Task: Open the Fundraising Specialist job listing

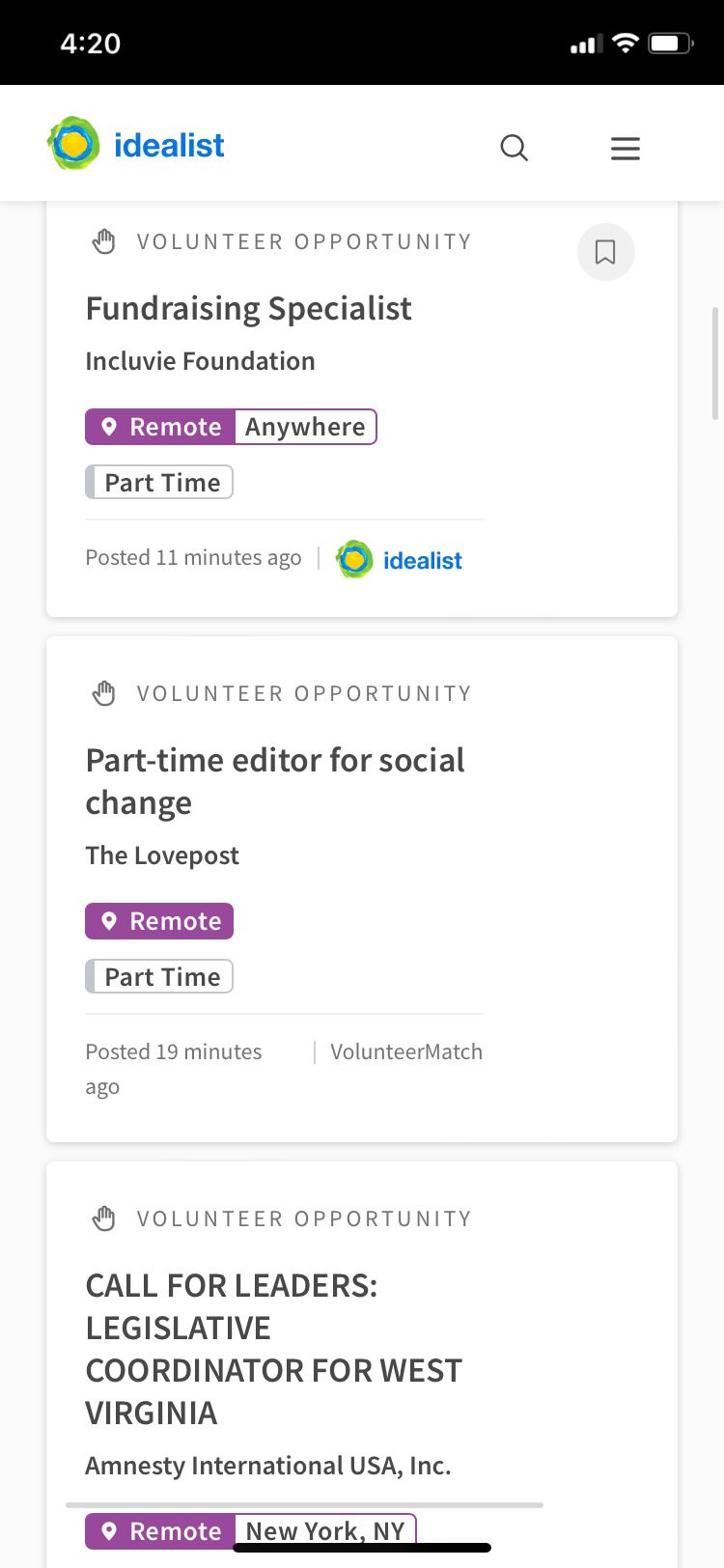Action: pos(248,308)
